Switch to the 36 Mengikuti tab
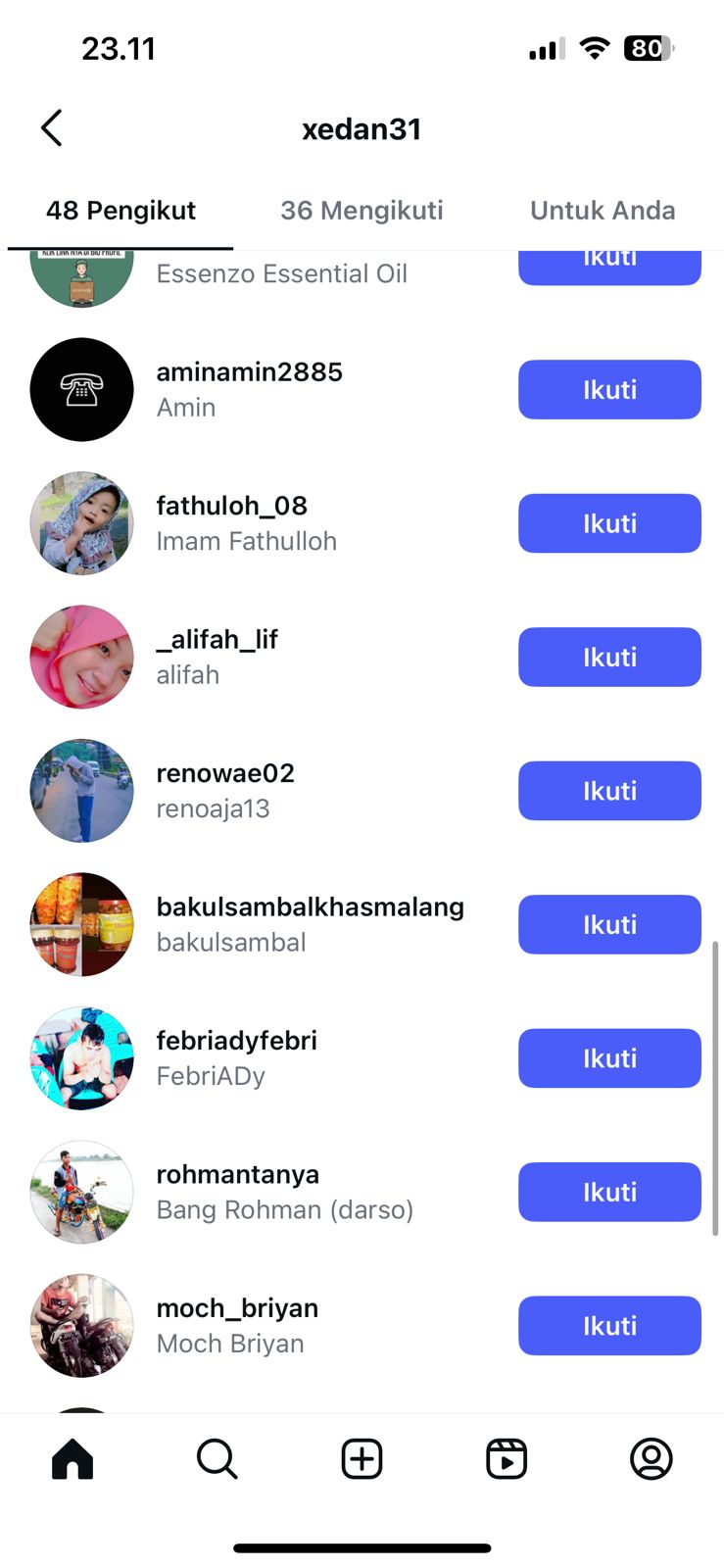724x1568 pixels. coord(362,211)
